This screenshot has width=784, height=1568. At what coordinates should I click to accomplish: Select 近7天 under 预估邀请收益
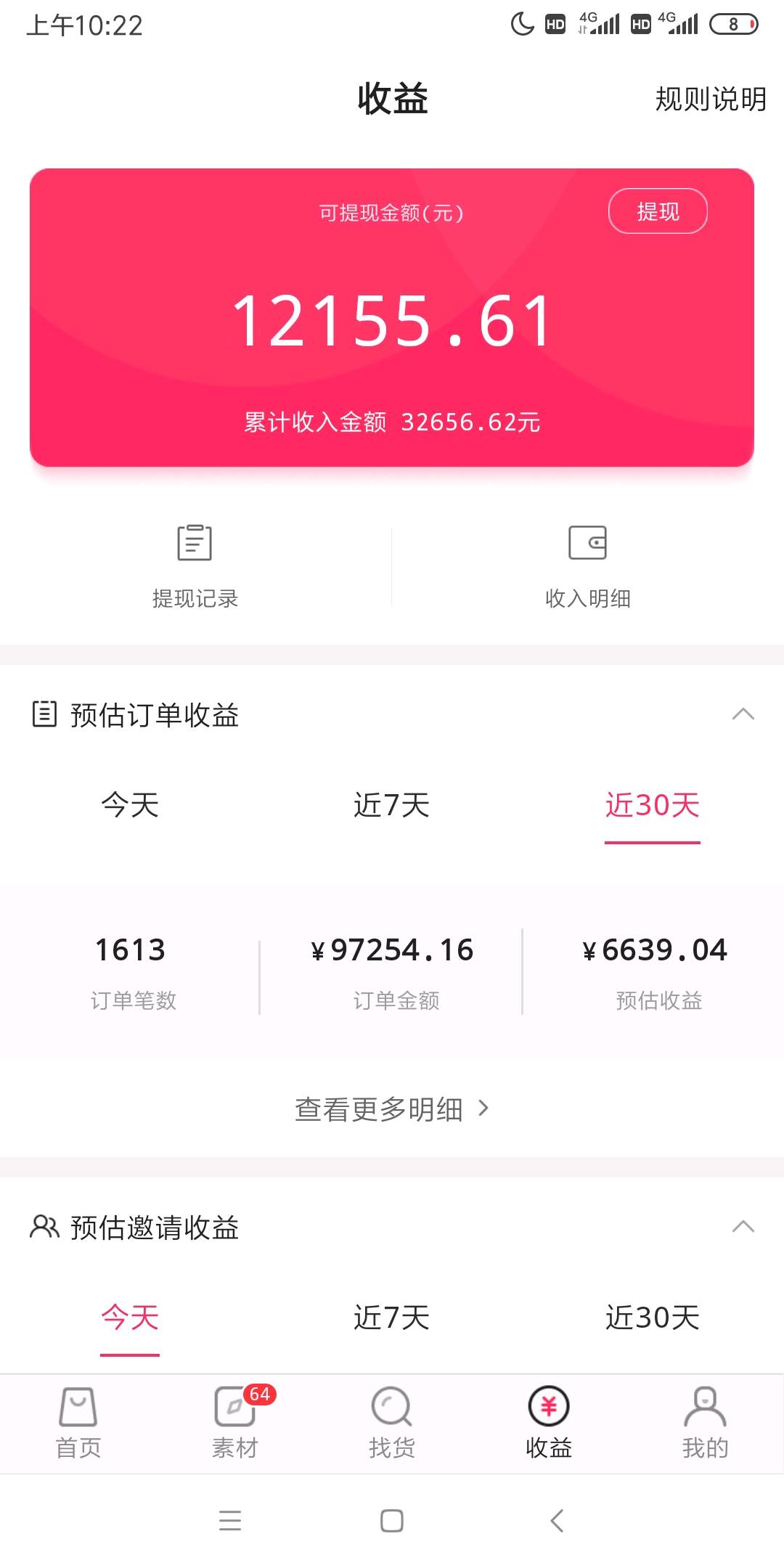[392, 1317]
